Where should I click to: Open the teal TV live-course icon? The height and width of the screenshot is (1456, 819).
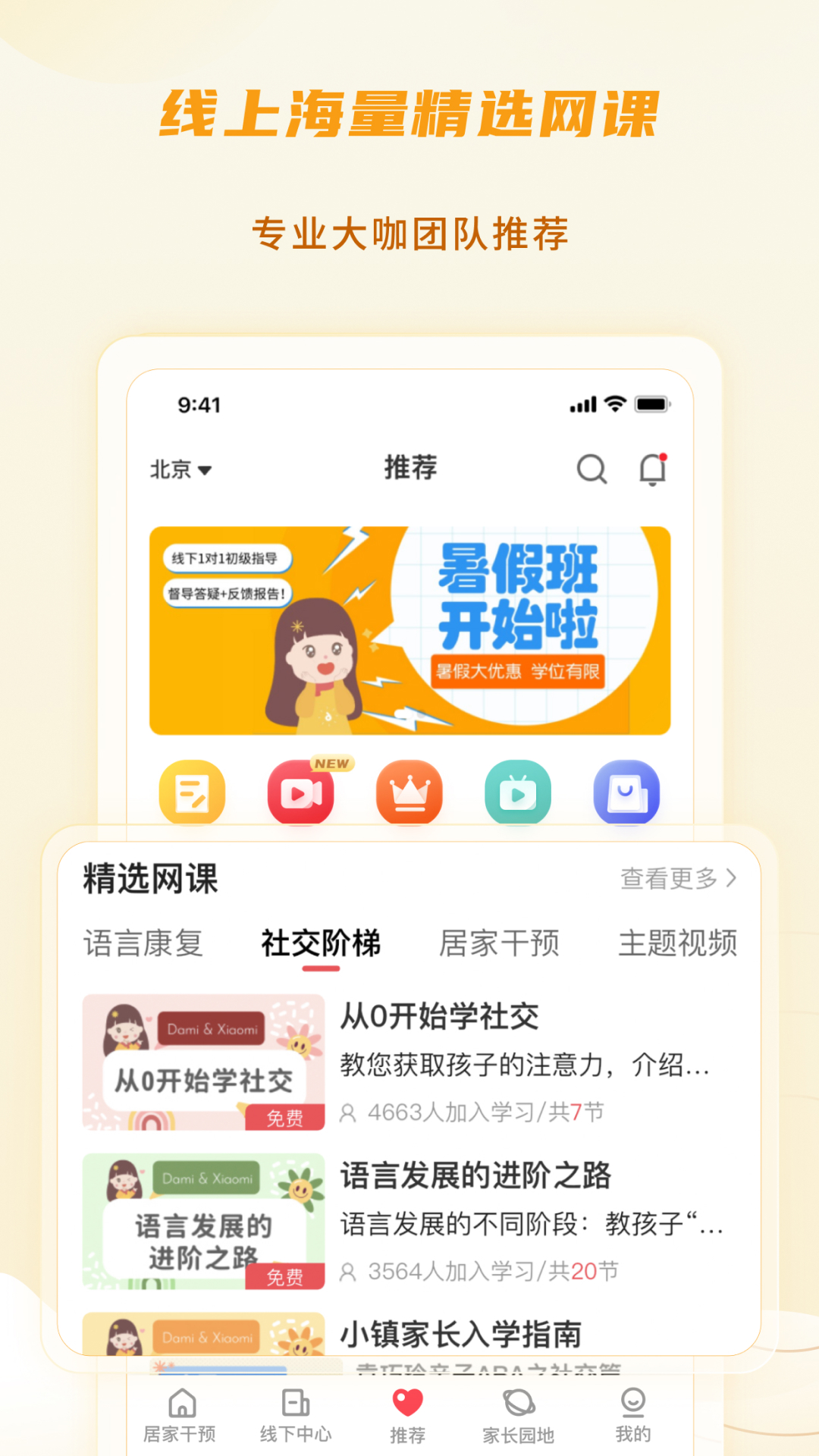pos(519,792)
